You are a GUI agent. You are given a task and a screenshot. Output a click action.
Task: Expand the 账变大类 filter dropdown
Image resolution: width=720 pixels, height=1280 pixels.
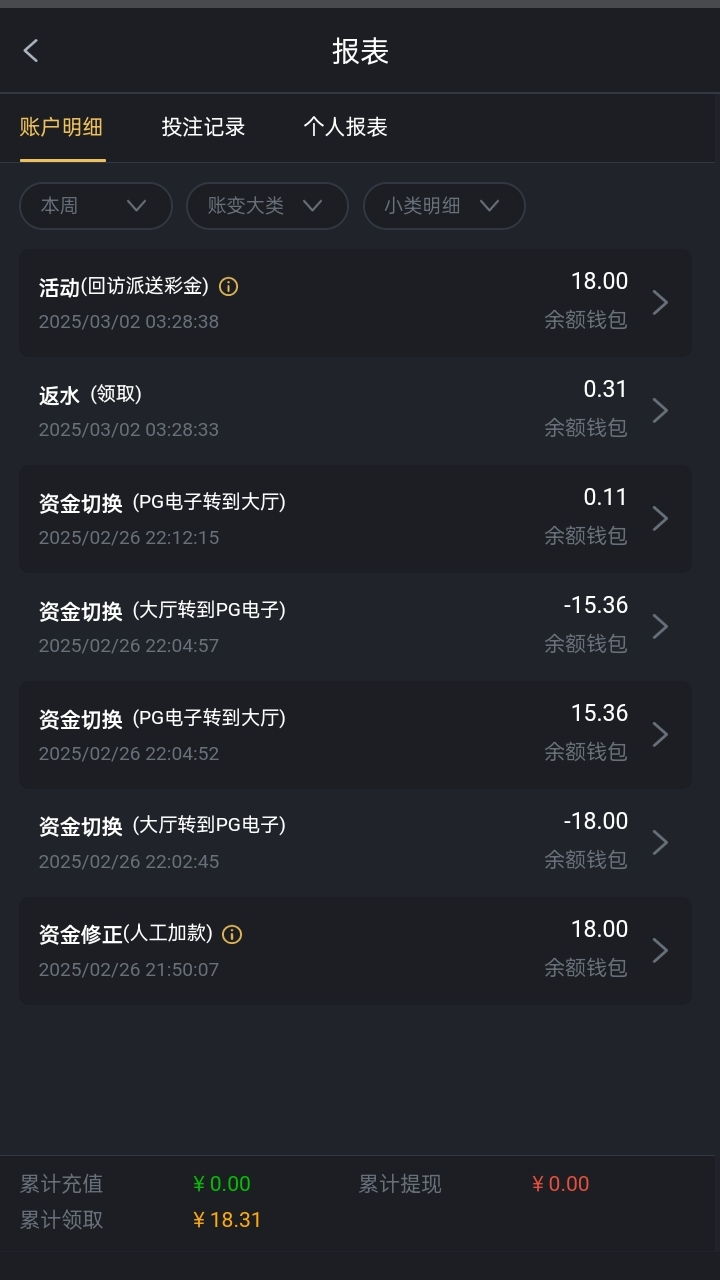267,206
